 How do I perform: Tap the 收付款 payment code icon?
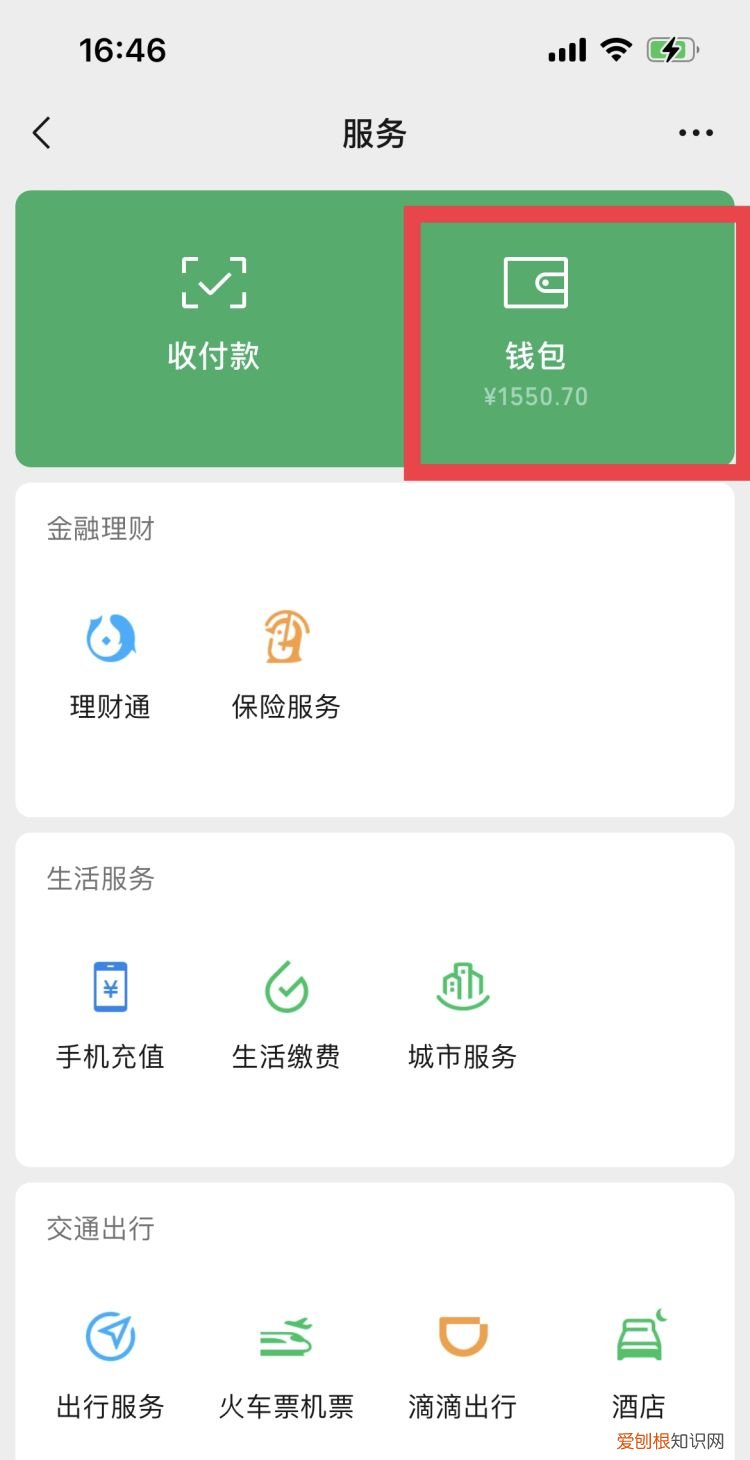(213, 283)
